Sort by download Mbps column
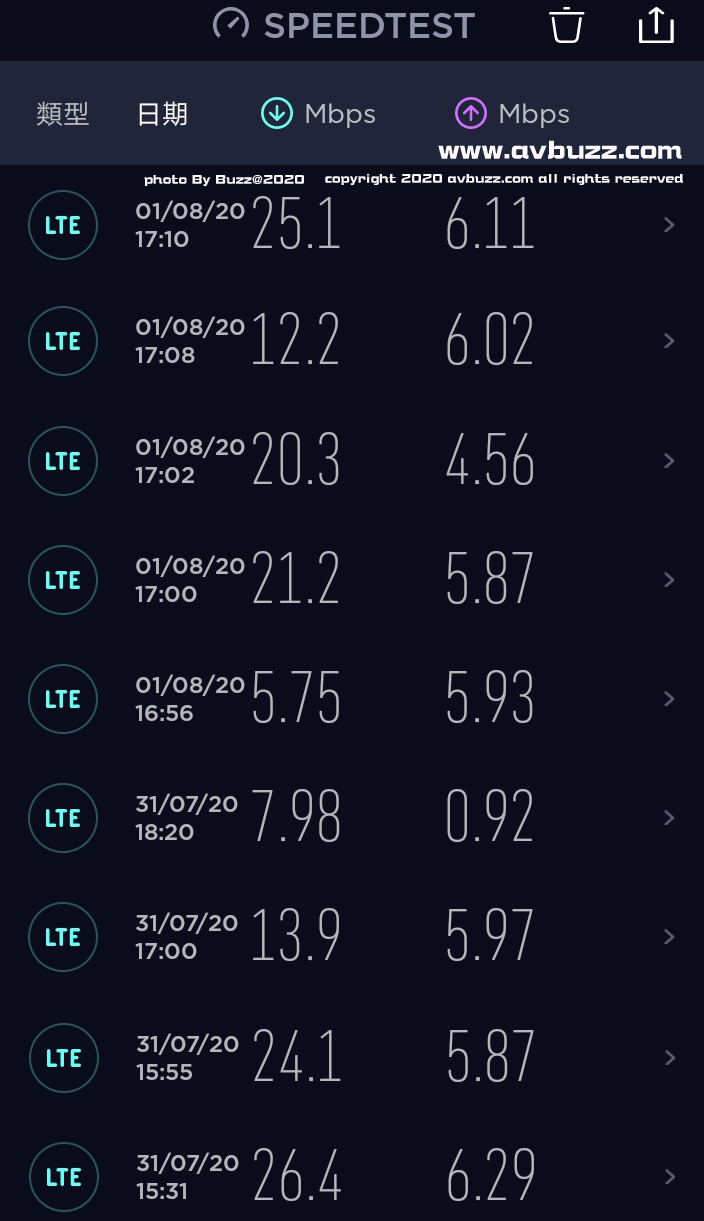The image size is (704, 1221). [318, 114]
